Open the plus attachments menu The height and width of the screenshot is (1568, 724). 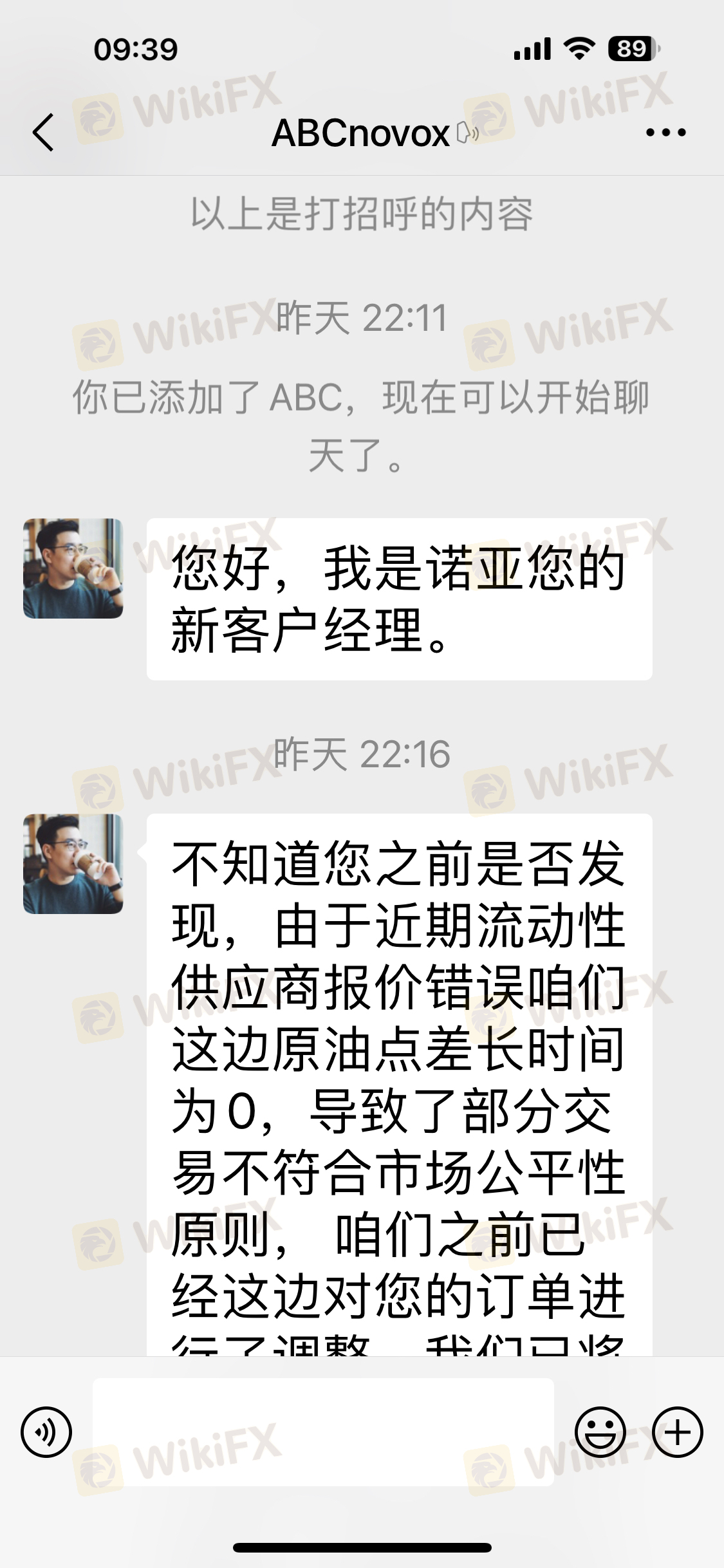pyautogui.click(x=677, y=1432)
